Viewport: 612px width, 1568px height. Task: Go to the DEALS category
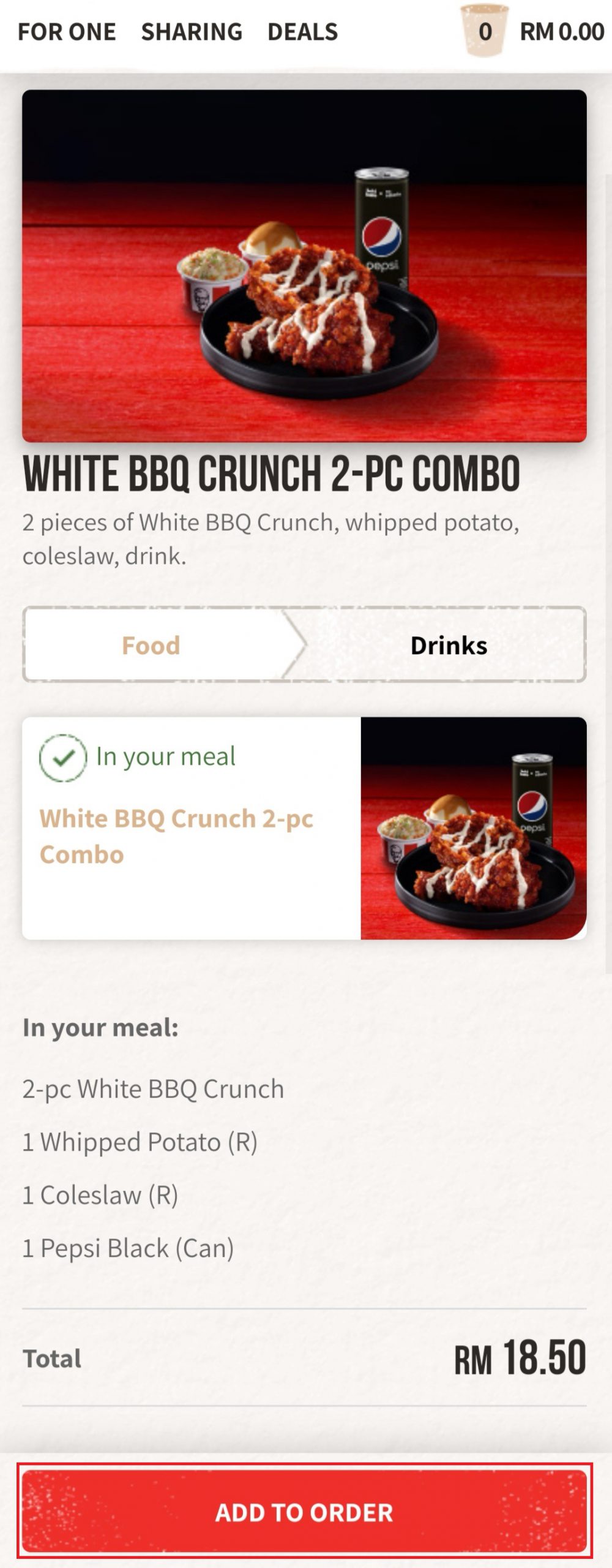tap(302, 32)
